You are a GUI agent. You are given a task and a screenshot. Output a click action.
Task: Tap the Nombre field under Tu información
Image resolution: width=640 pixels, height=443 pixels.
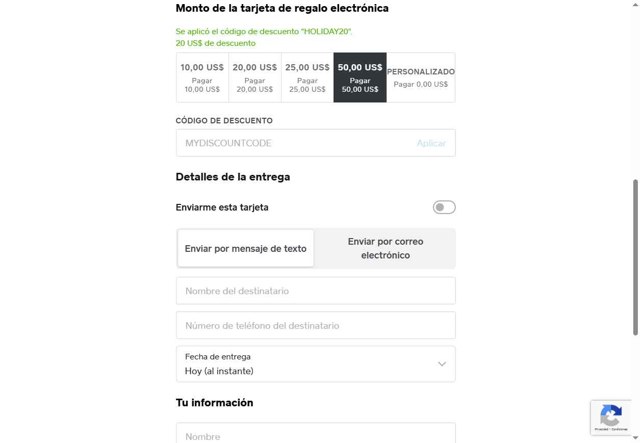click(x=315, y=435)
